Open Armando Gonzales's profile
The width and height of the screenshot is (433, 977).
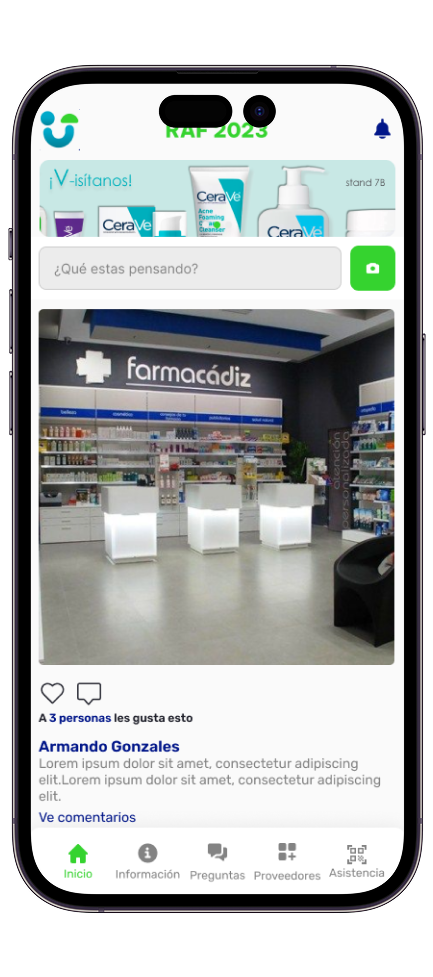(109, 746)
